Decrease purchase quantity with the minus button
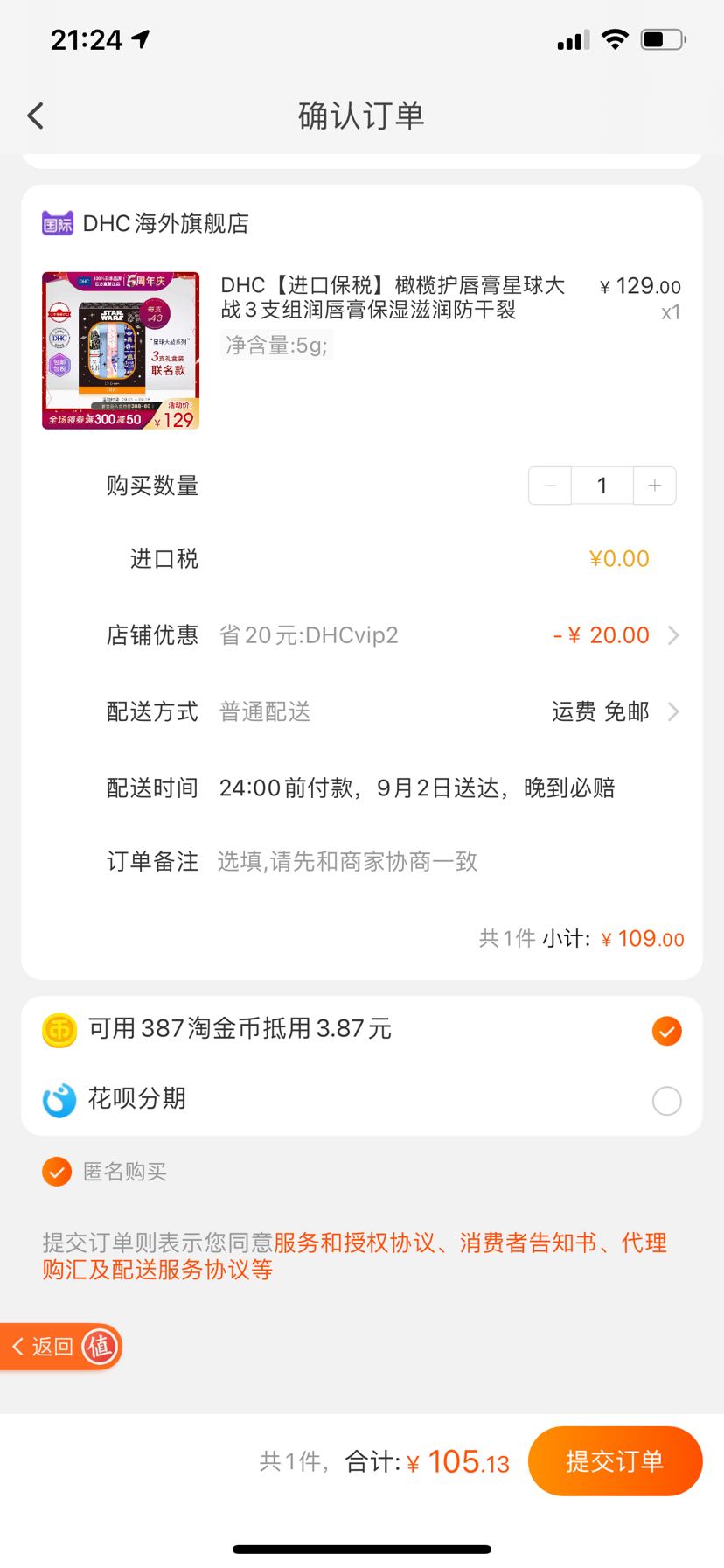The height and width of the screenshot is (1568, 724). coord(550,486)
